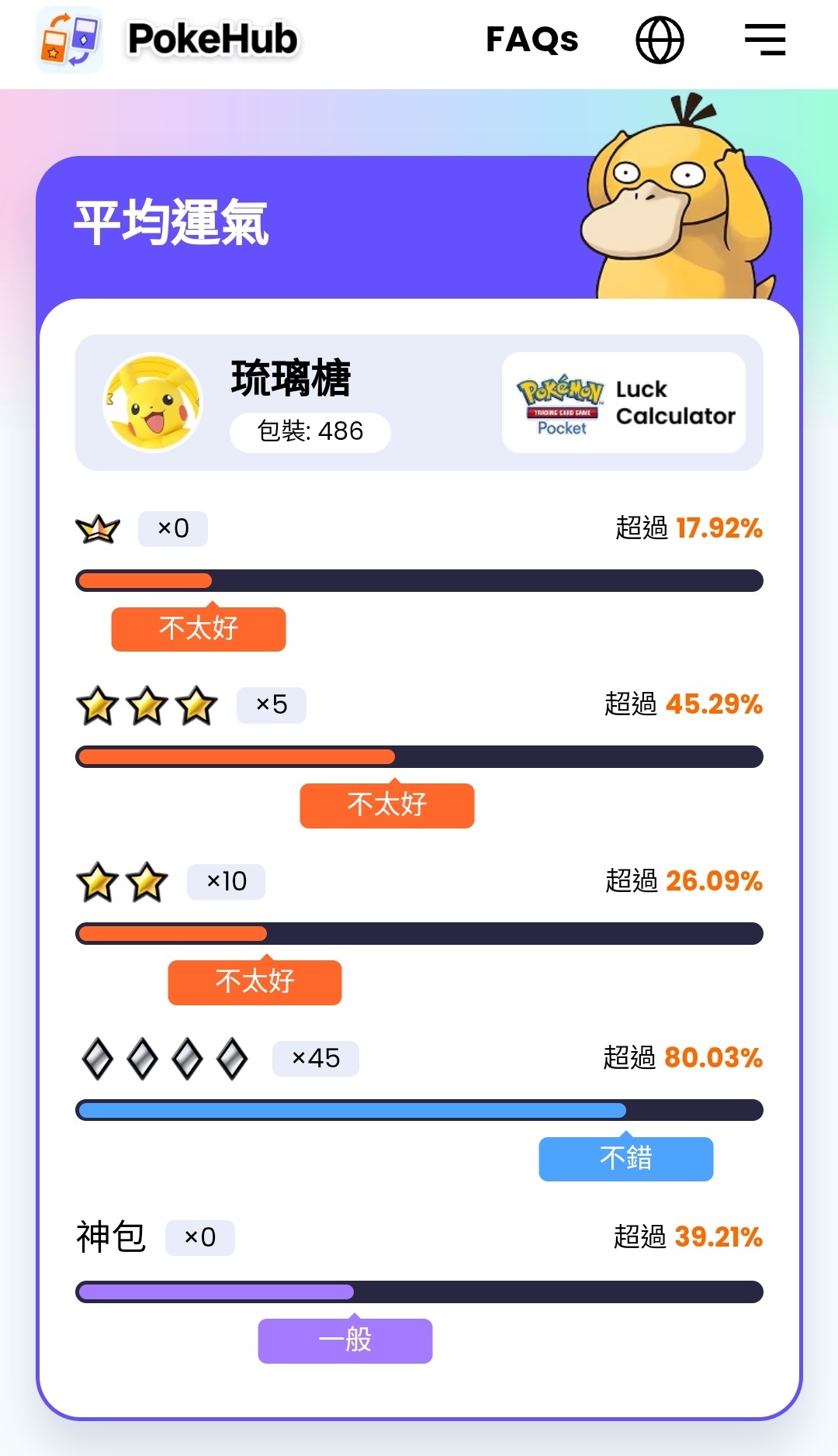Open the globe language selector

[660, 40]
